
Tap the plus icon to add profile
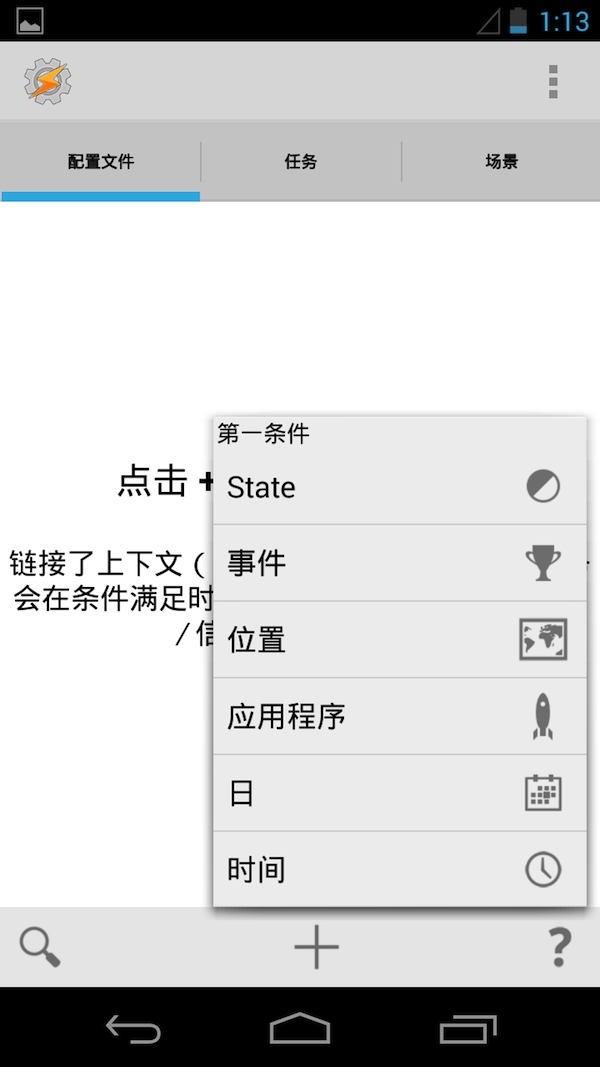(316, 946)
